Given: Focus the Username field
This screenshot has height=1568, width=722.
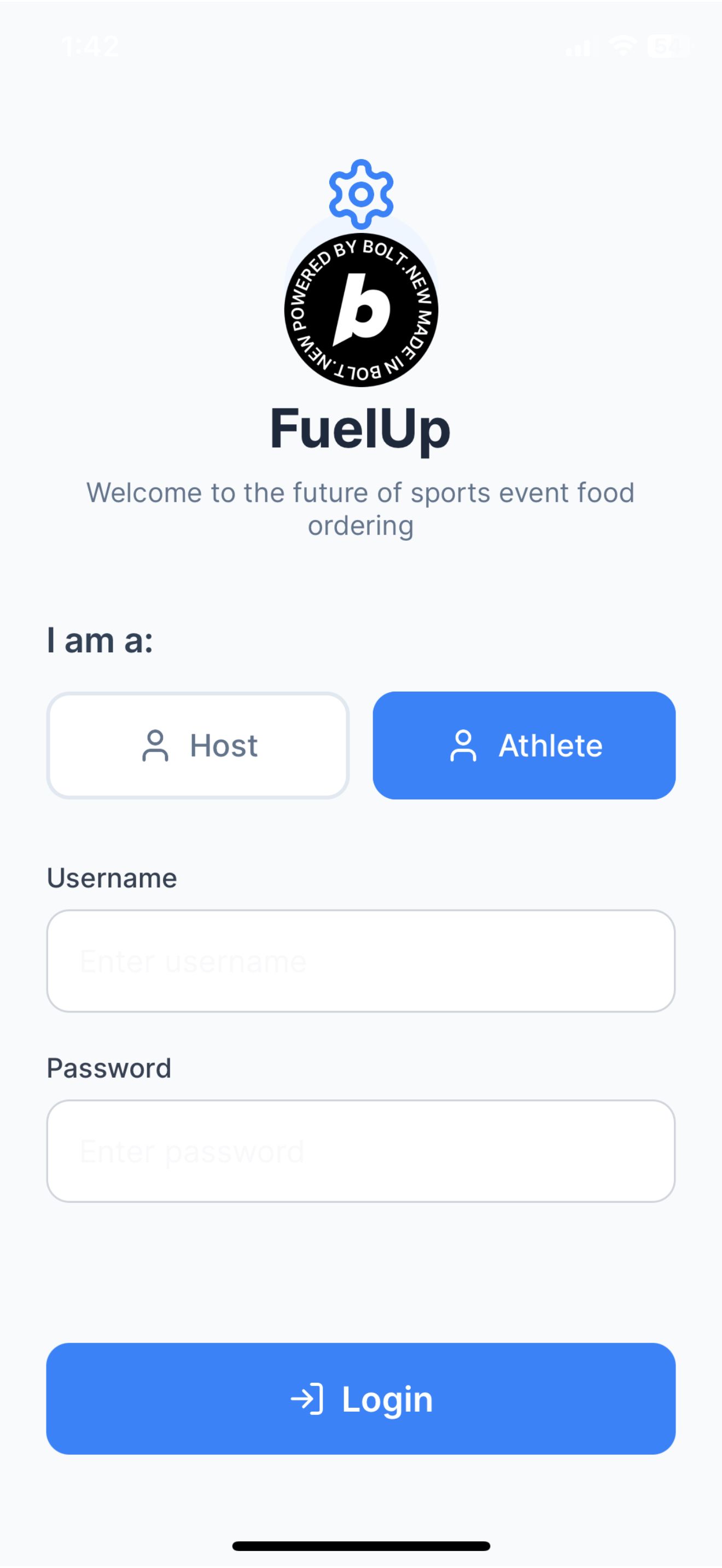Looking at the screenshot, I should click(360, 961).
